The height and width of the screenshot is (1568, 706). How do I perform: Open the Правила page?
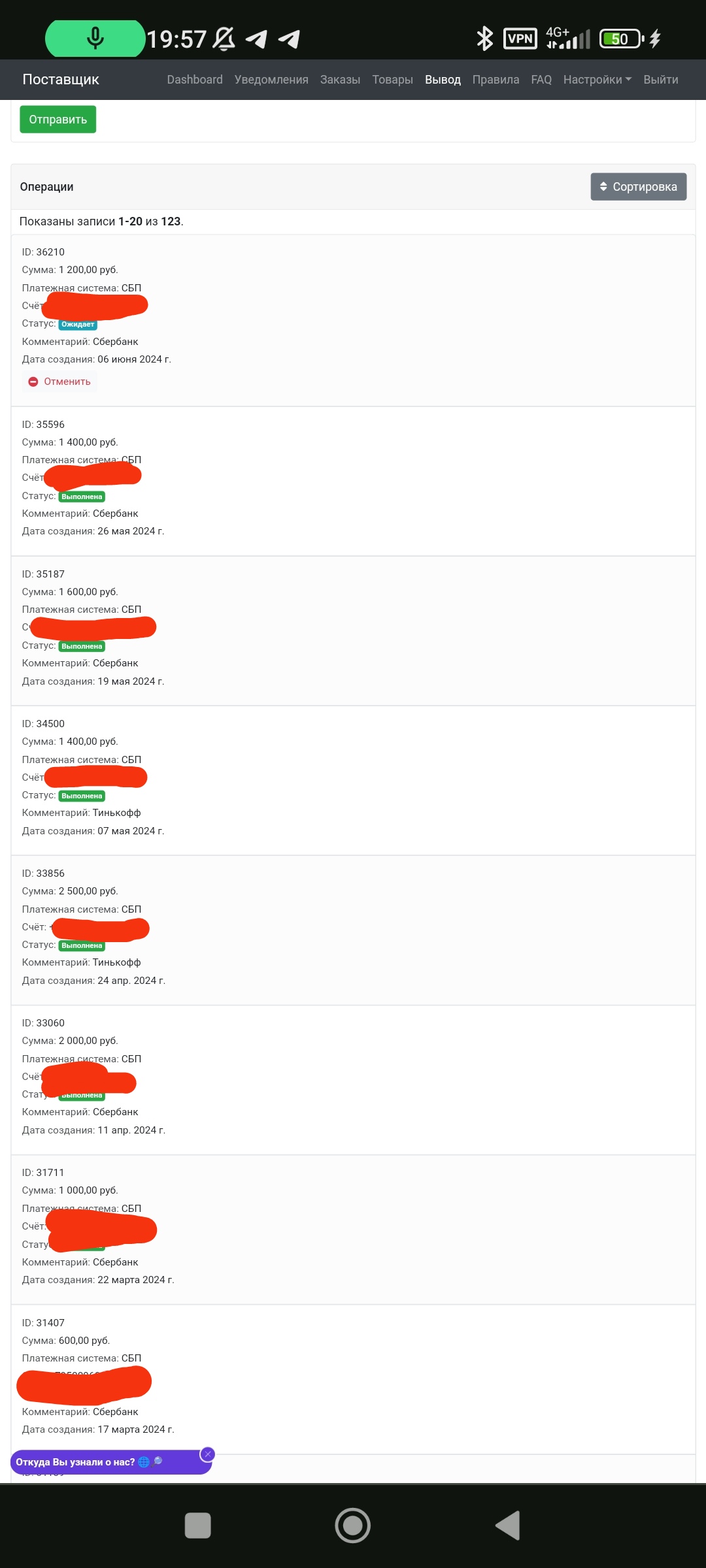(496, 80)
